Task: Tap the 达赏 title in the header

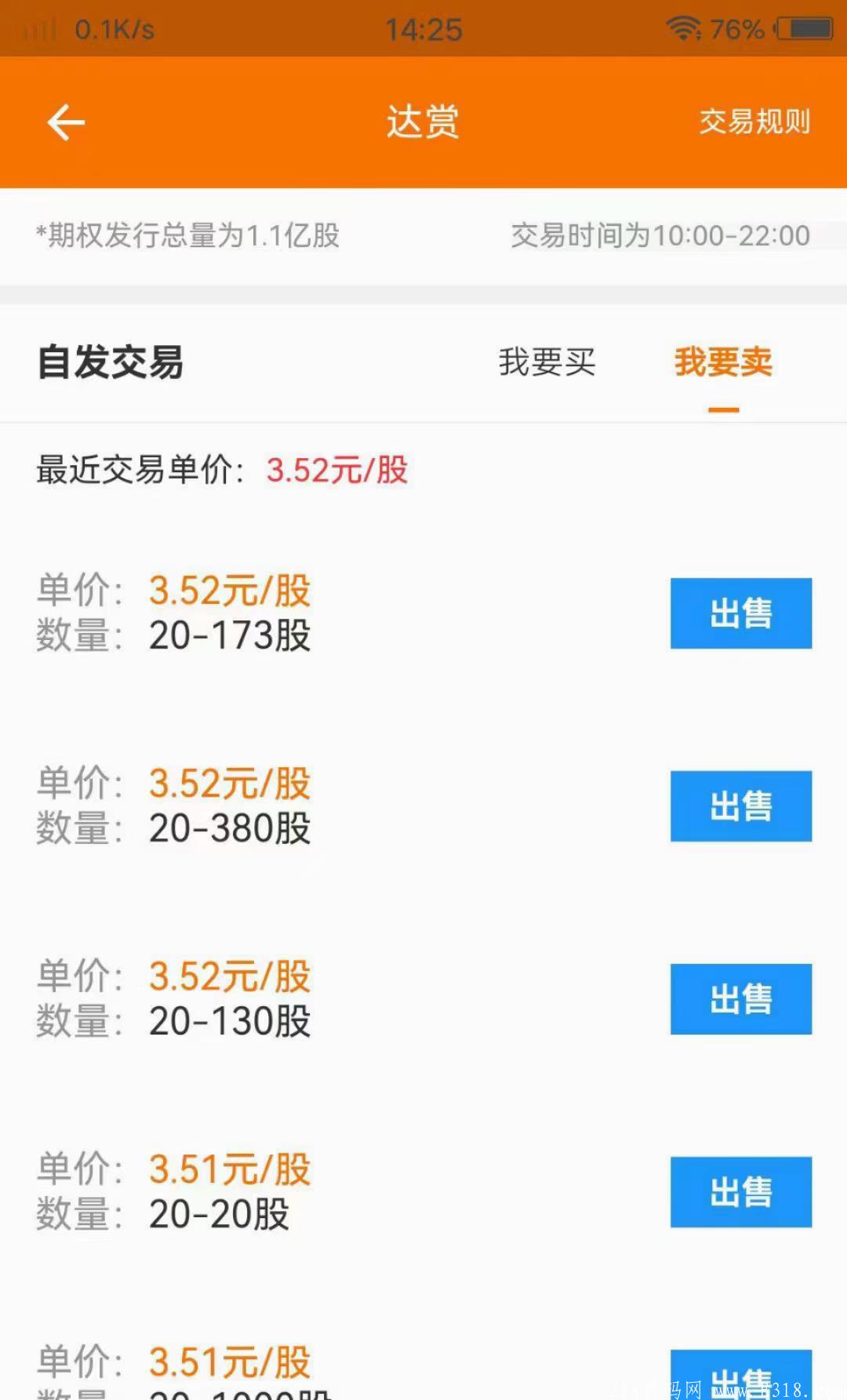Action: (423, 122)
